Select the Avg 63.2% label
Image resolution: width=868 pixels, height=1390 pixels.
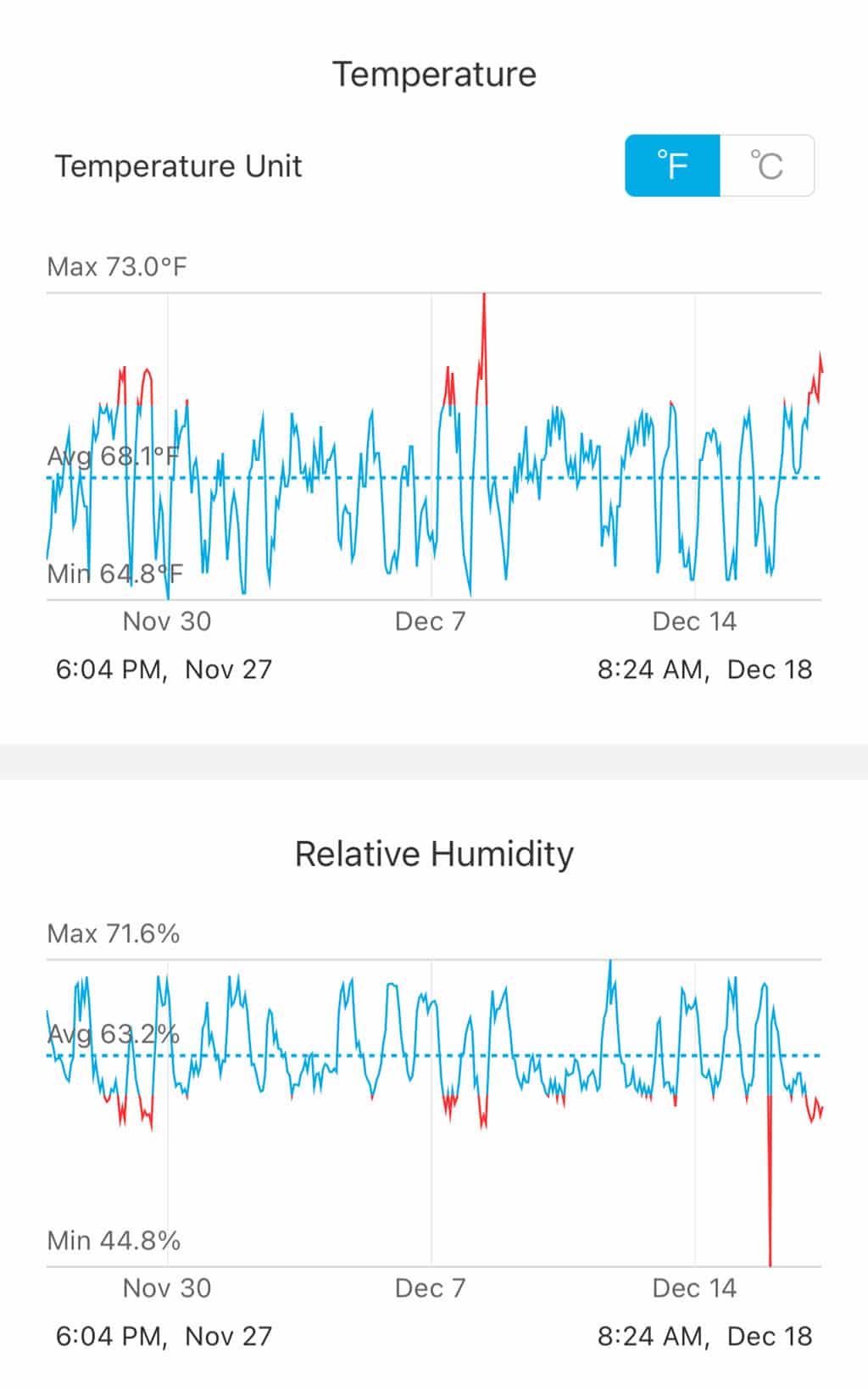[x=112, y=1034]
